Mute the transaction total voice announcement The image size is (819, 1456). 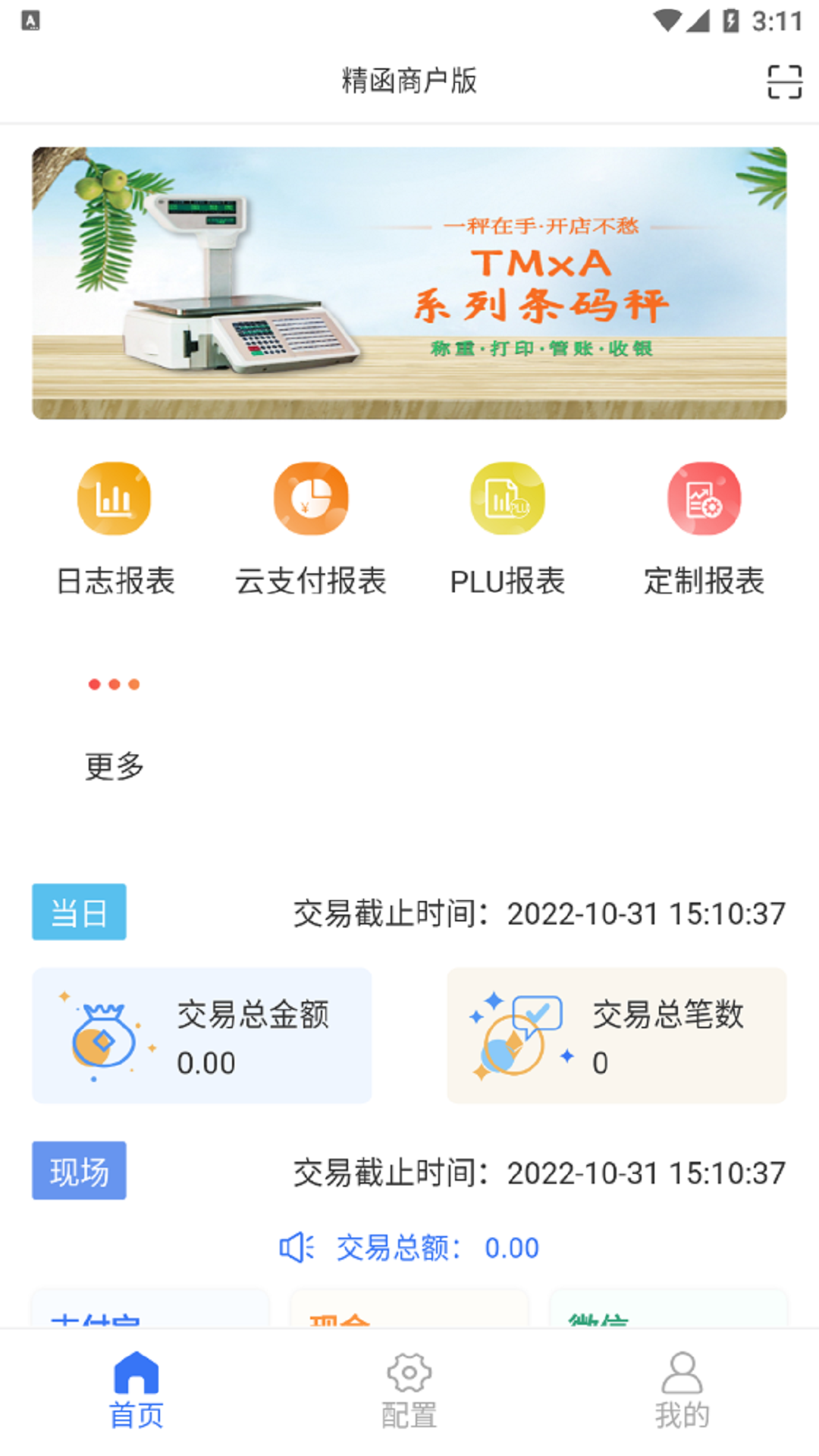[x=297, y=1246]
